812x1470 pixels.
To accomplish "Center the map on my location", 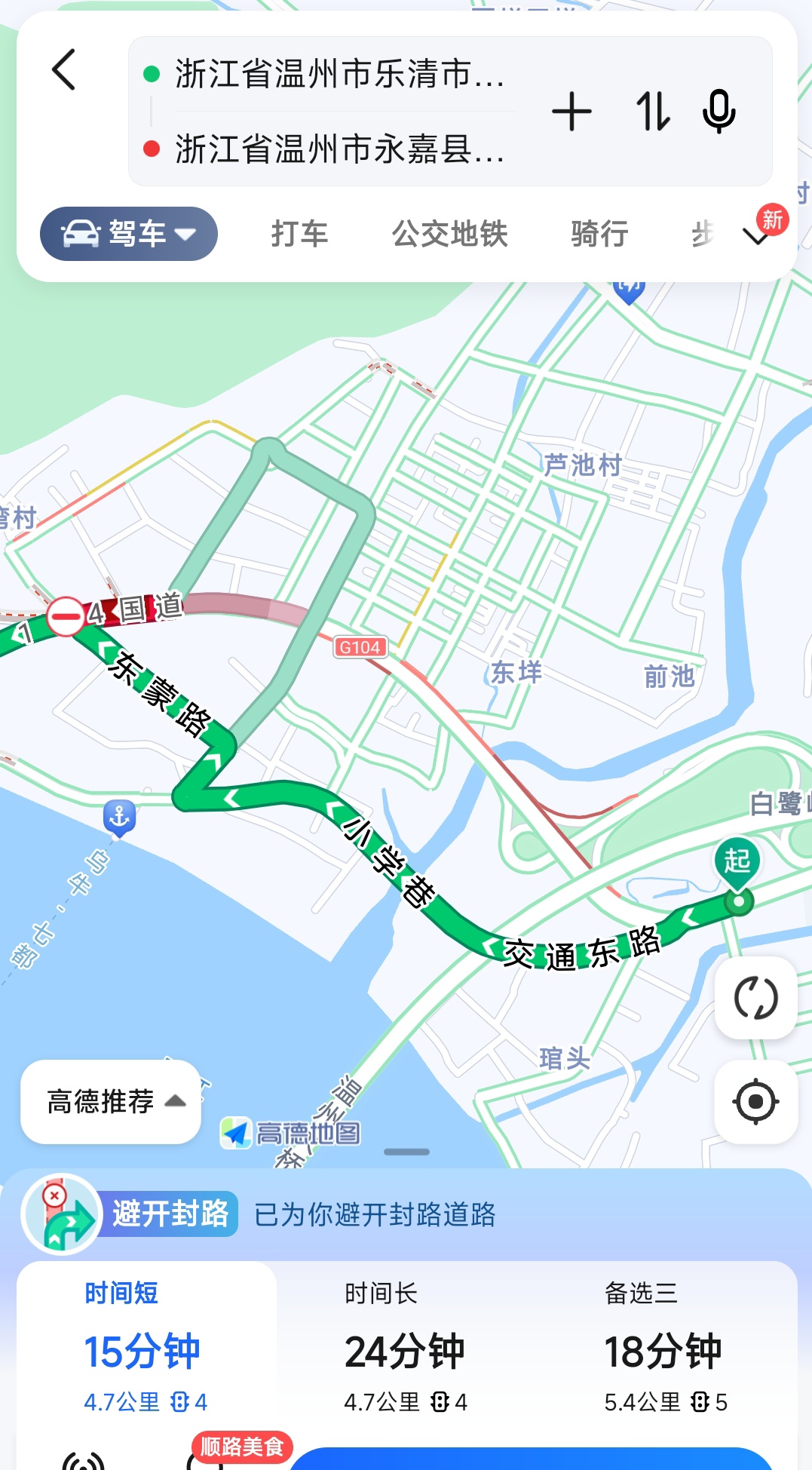I will tap(755, 1101).
